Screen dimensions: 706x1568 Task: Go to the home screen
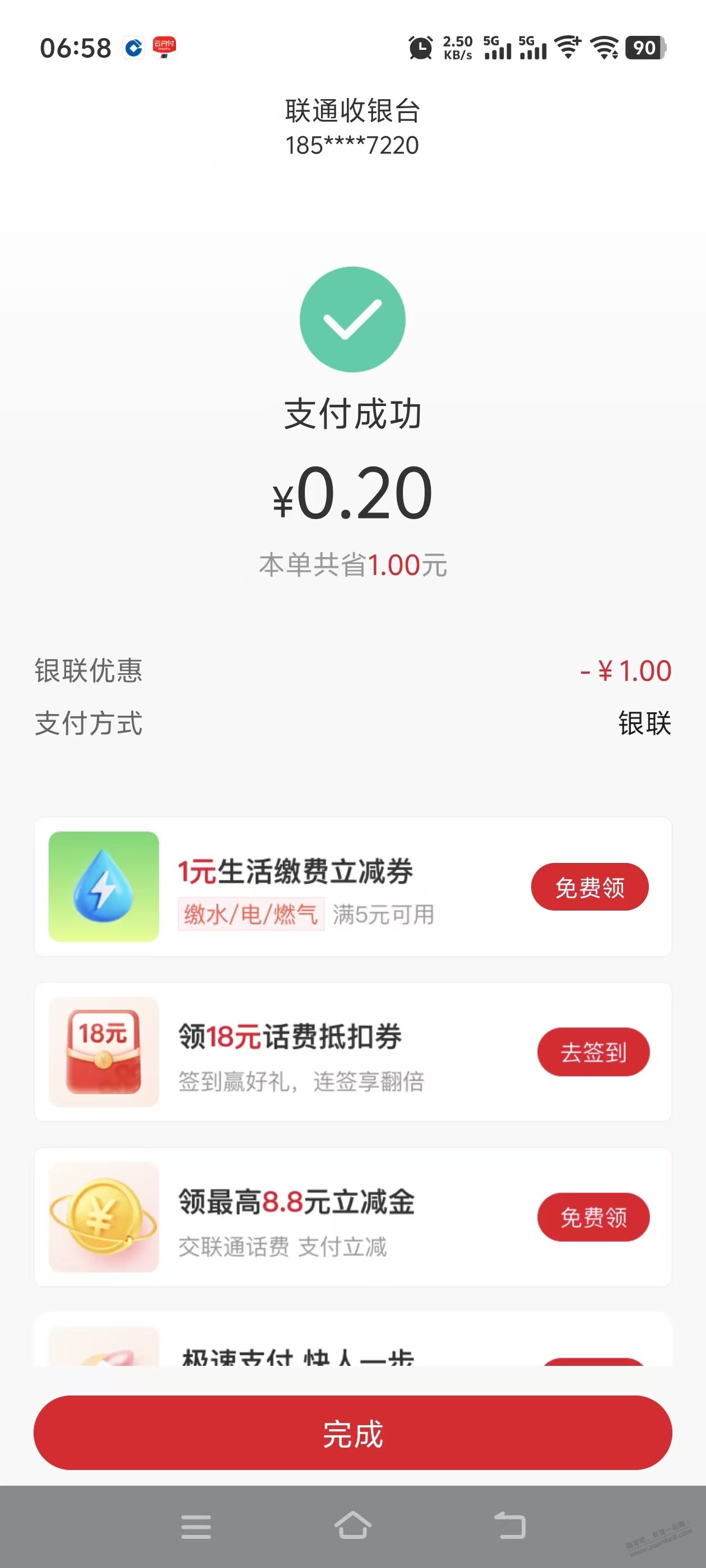click(352, 1526)
